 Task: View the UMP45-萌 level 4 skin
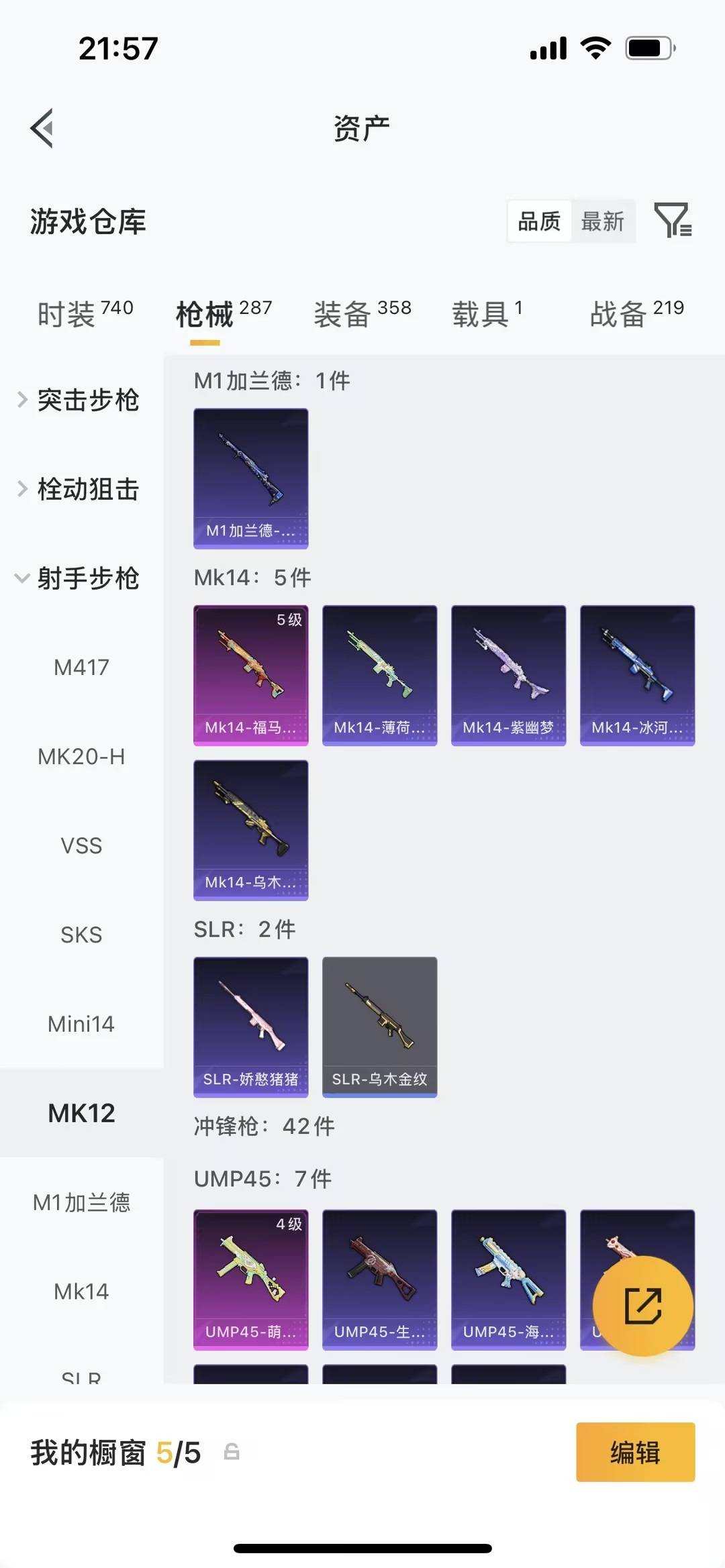coord(250,1279)
